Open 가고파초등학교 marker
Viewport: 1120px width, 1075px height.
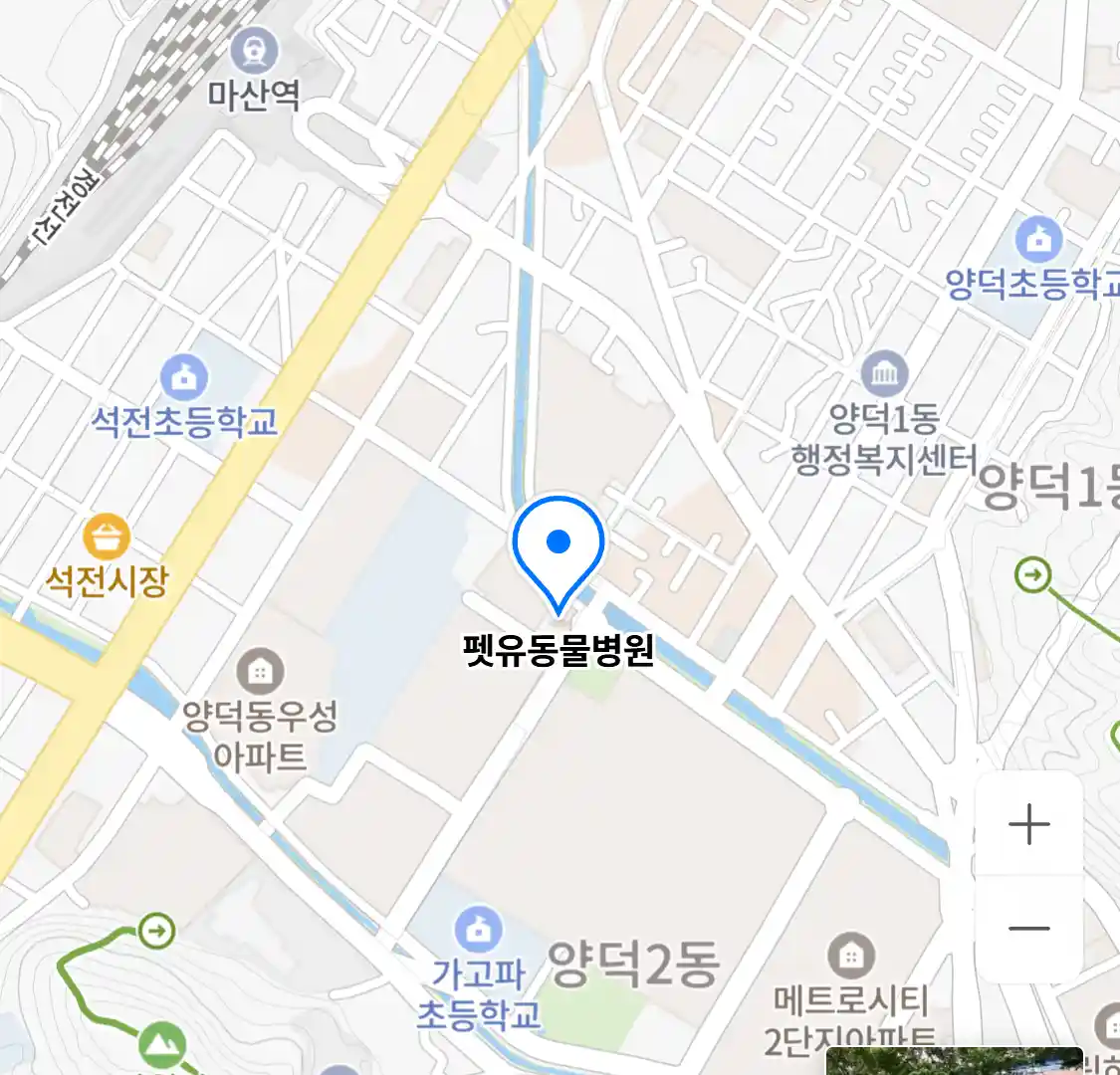(479, 931)
